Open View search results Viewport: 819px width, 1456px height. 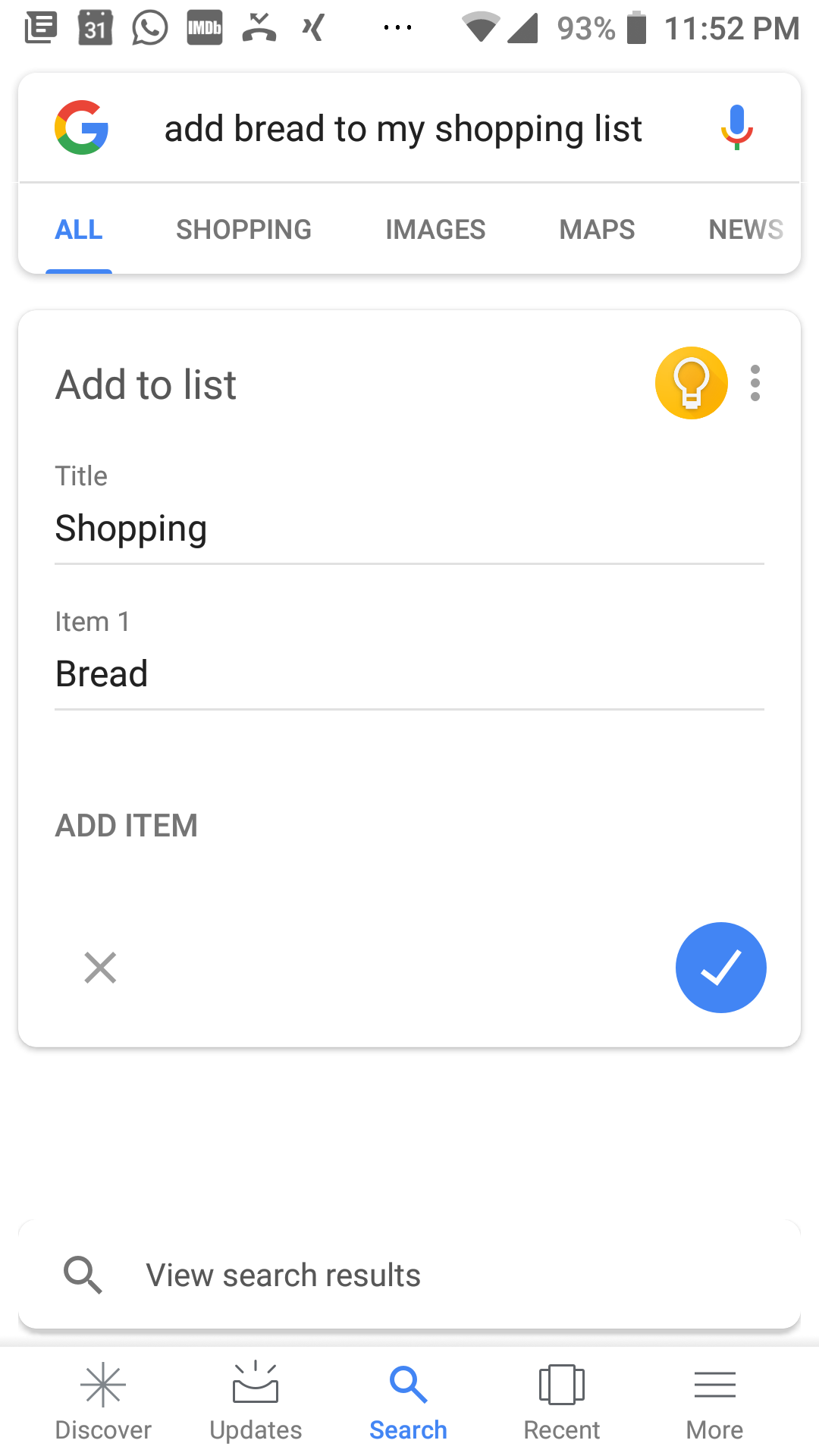(284, 1275)
